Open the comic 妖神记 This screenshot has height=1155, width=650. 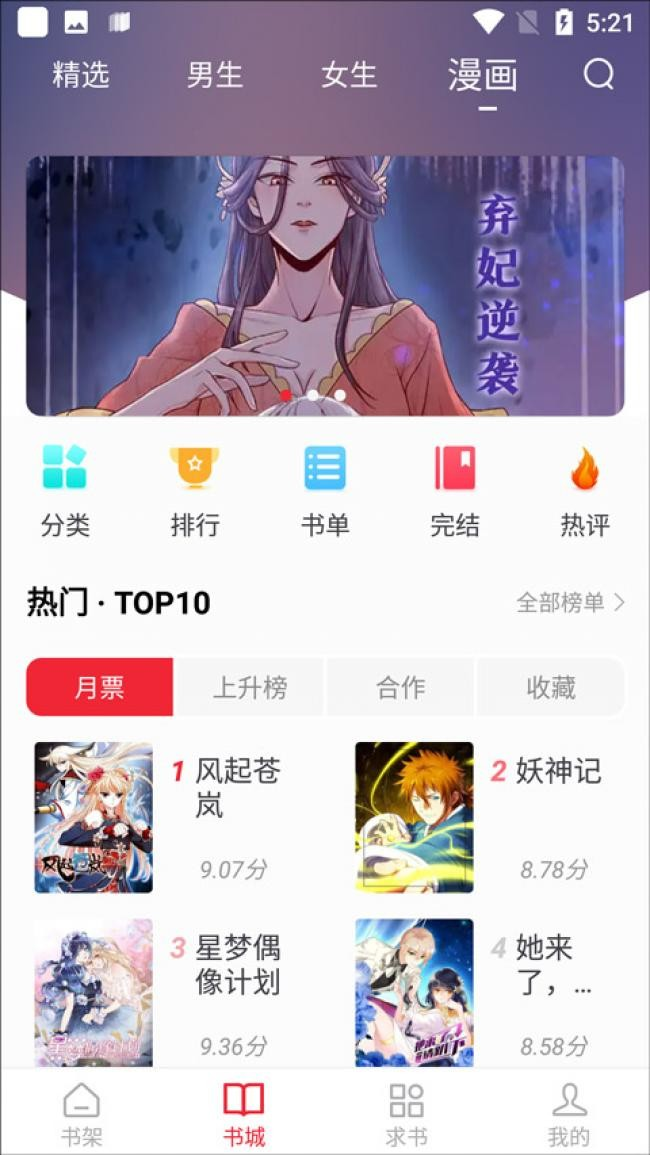(x=414, y=817)
